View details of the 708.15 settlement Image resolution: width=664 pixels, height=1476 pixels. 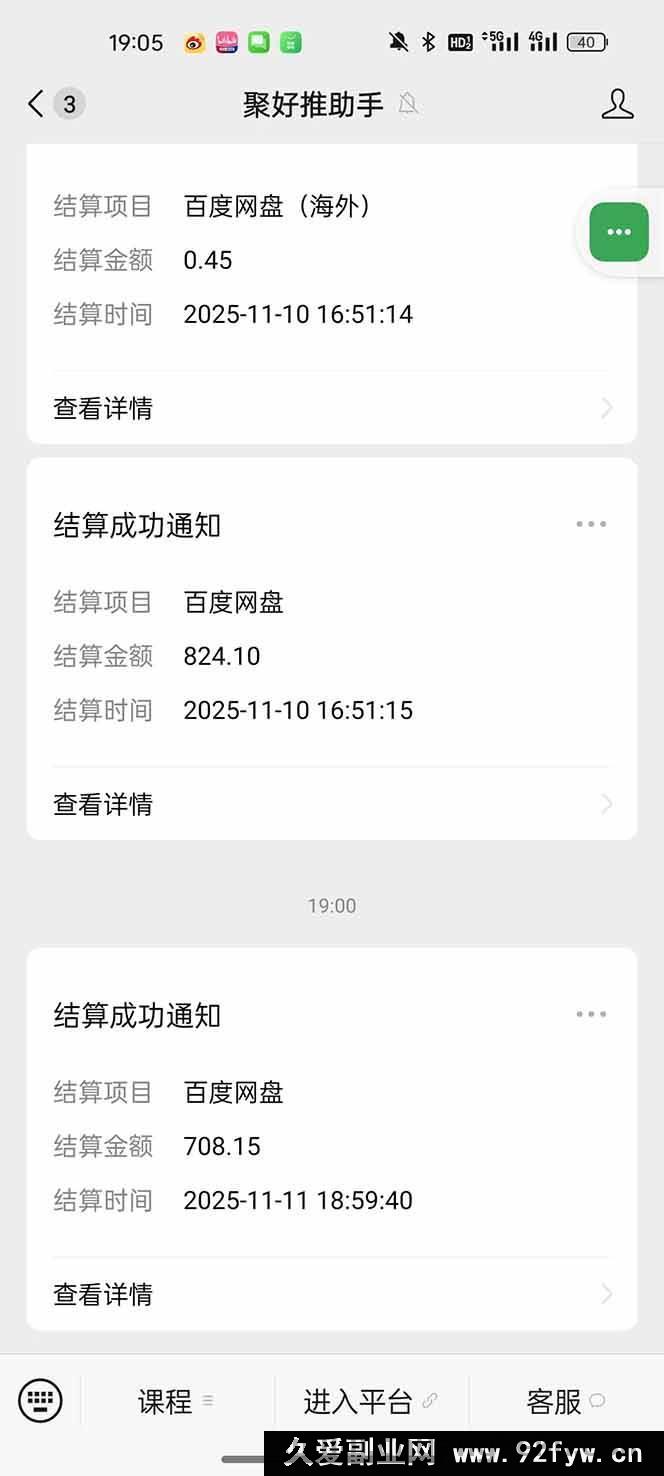coord(331,1294)
